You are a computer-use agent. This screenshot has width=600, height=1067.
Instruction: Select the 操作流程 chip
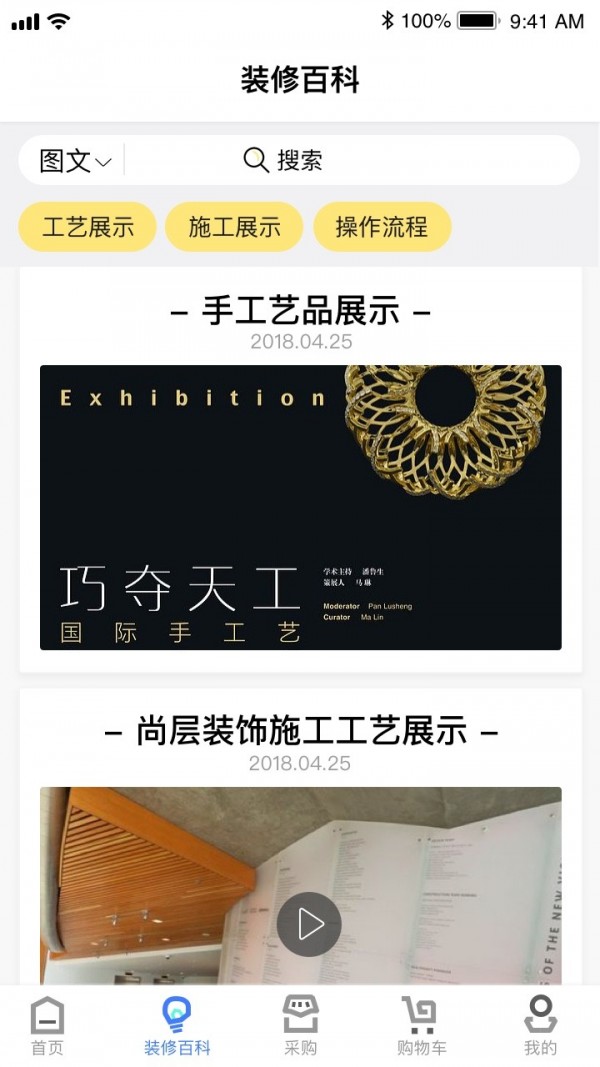click(x=382, y=227)
